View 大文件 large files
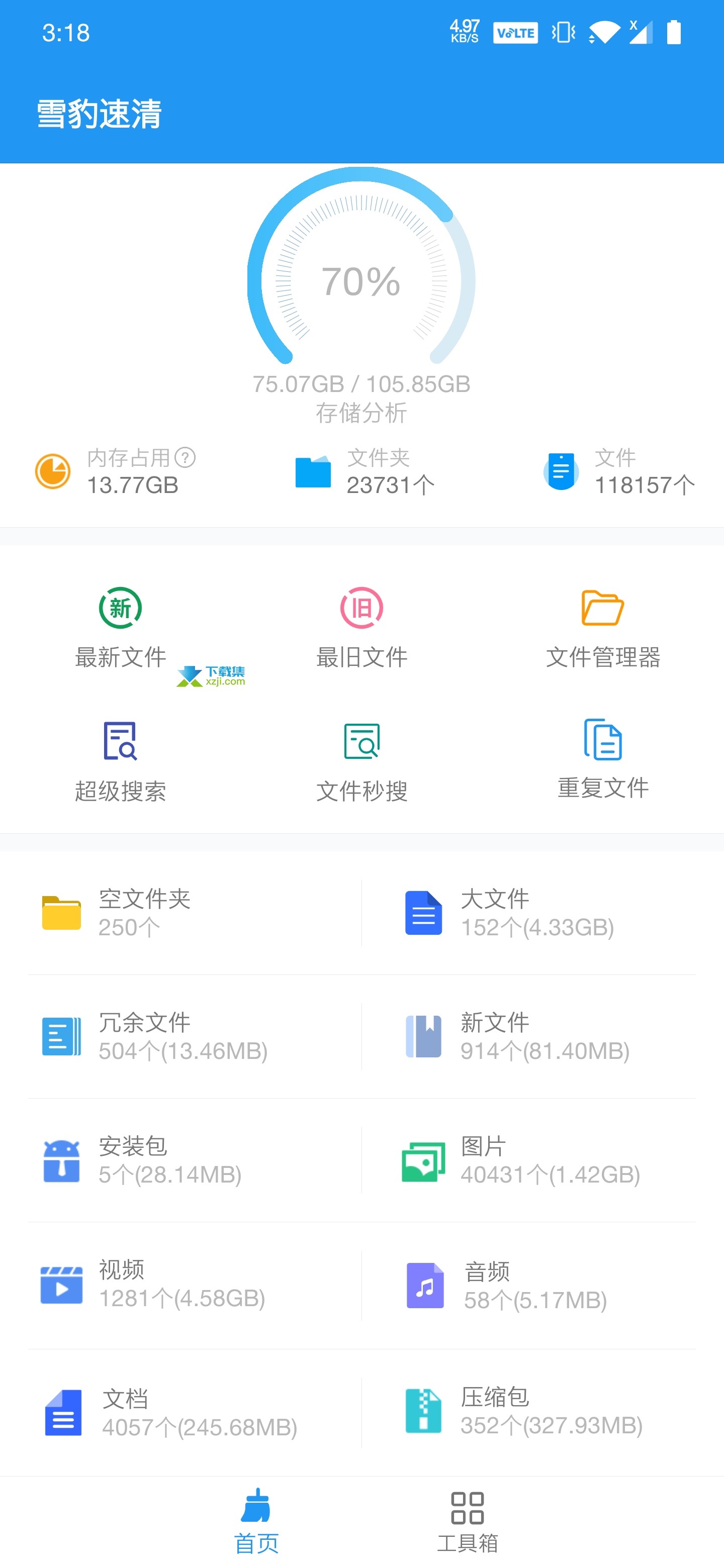Screen dimensions: 724x1568 528,913
